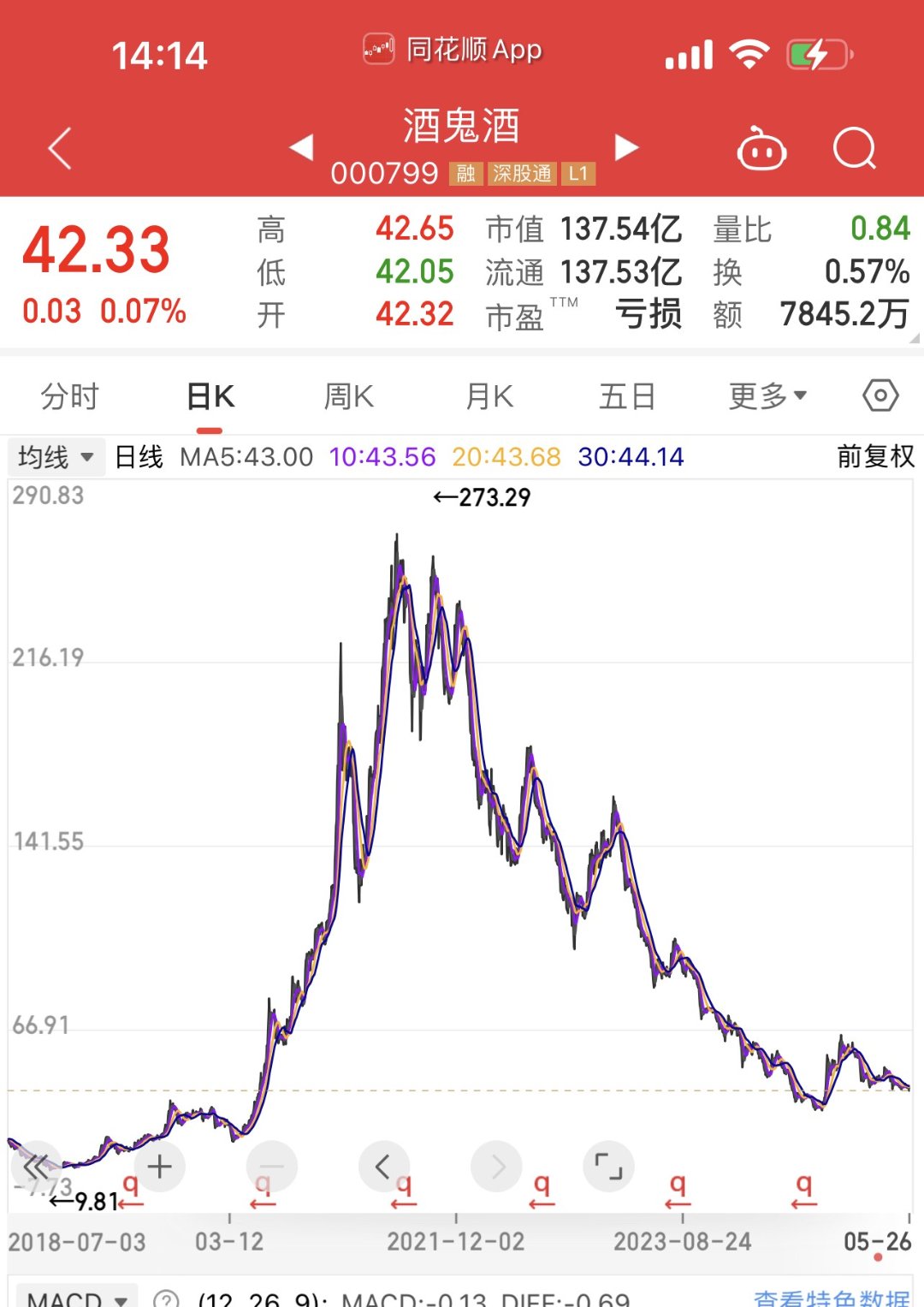Go back with the top-left arrow

click(x=58, y=147)
